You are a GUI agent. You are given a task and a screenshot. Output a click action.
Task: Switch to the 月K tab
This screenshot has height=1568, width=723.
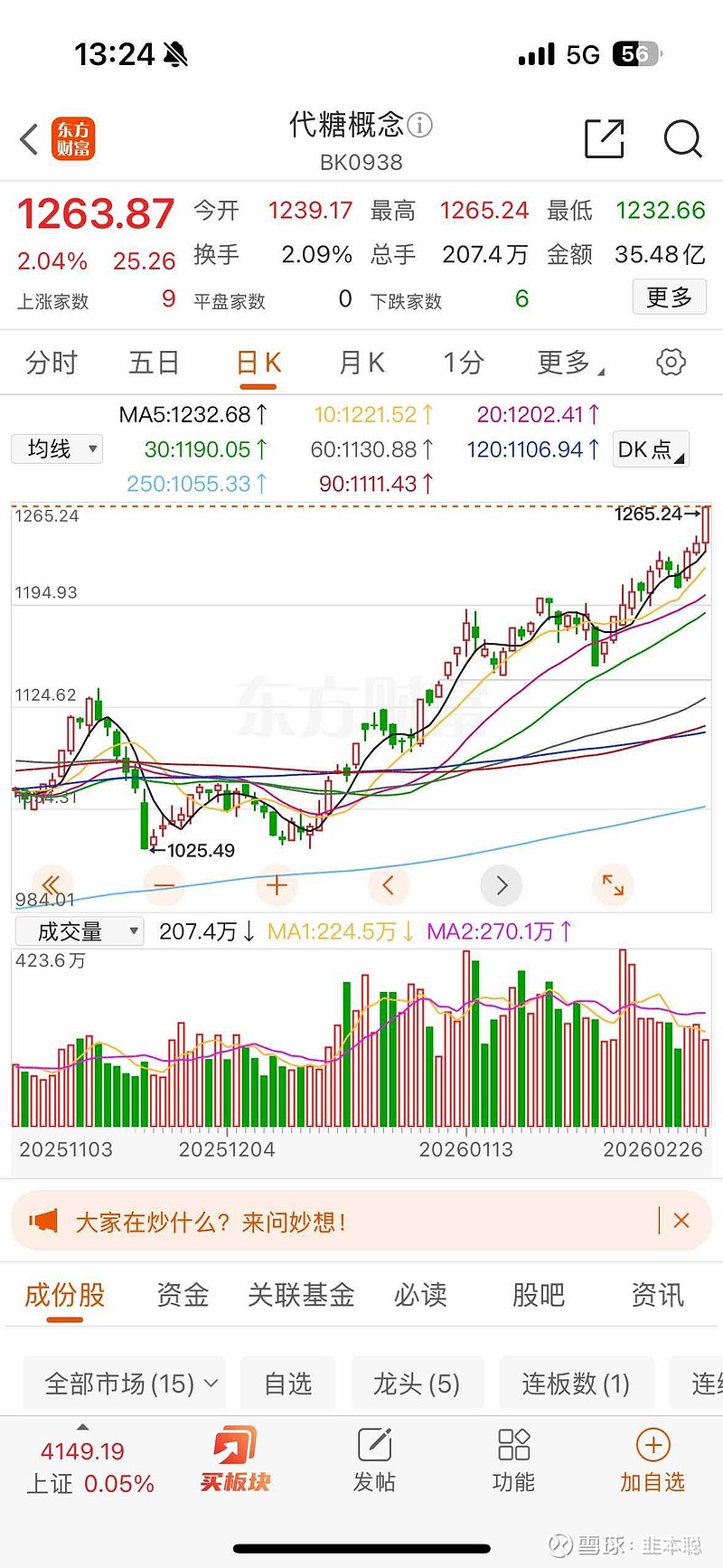[x=361, y=361]
